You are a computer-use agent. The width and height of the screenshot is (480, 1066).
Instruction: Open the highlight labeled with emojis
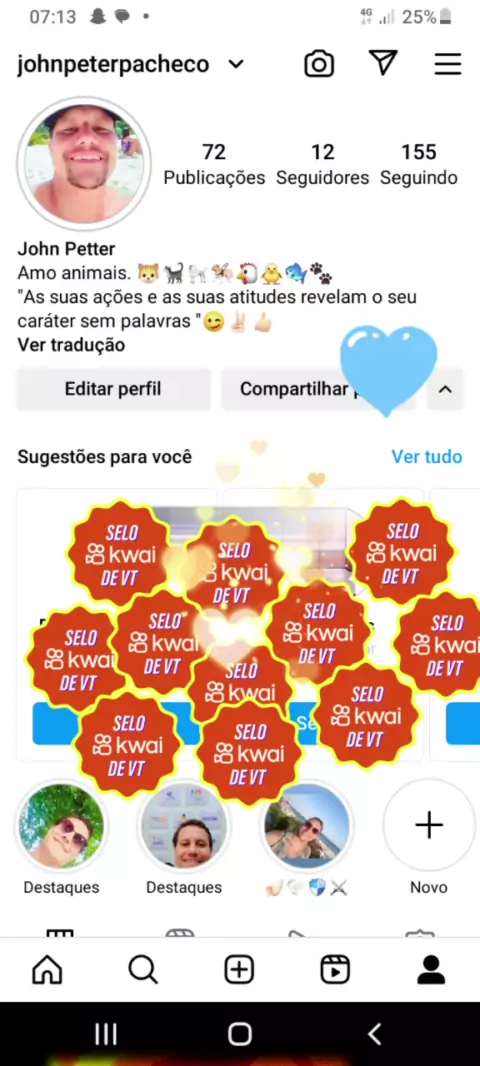tap(307, 826)
